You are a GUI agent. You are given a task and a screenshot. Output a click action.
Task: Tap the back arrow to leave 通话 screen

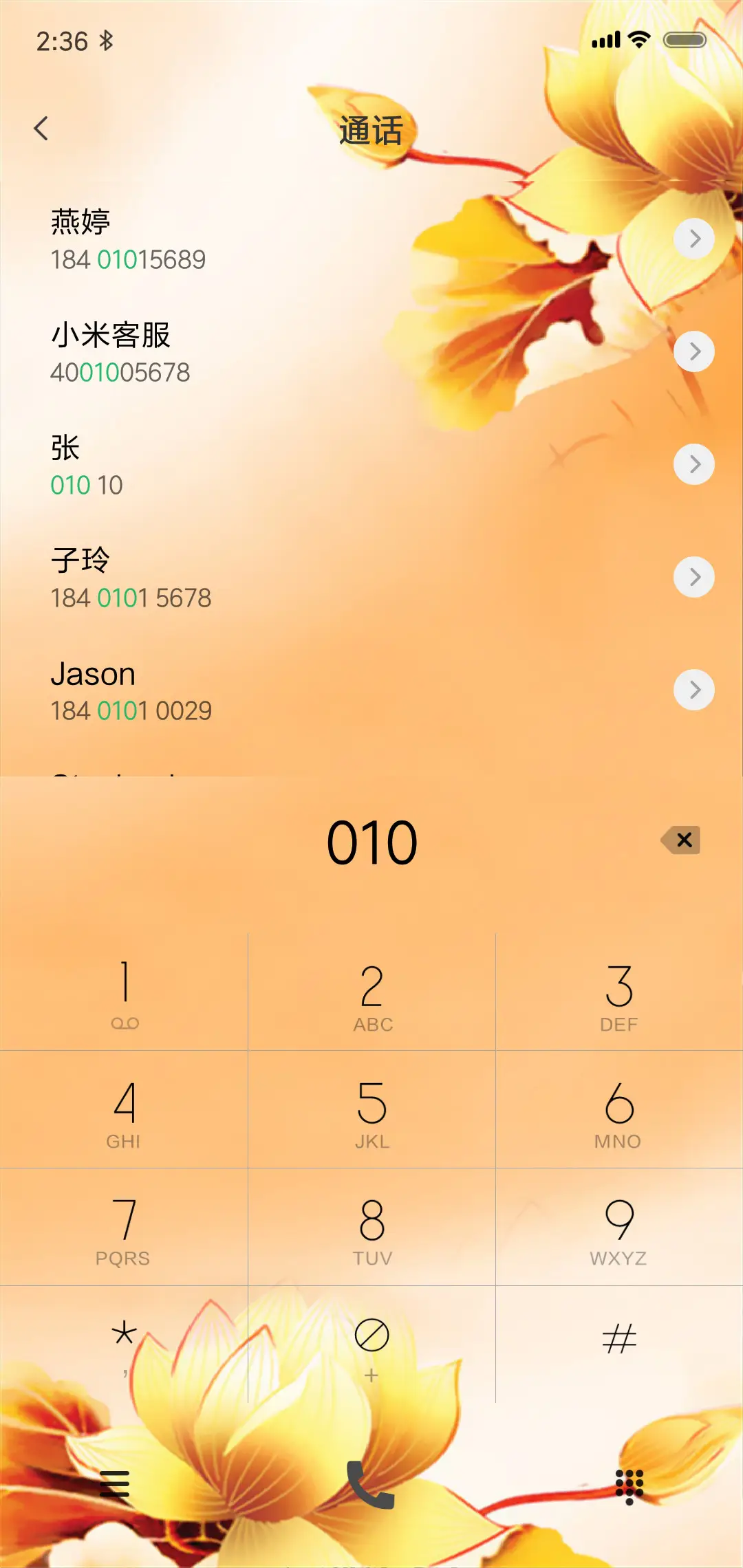point(41,128)
